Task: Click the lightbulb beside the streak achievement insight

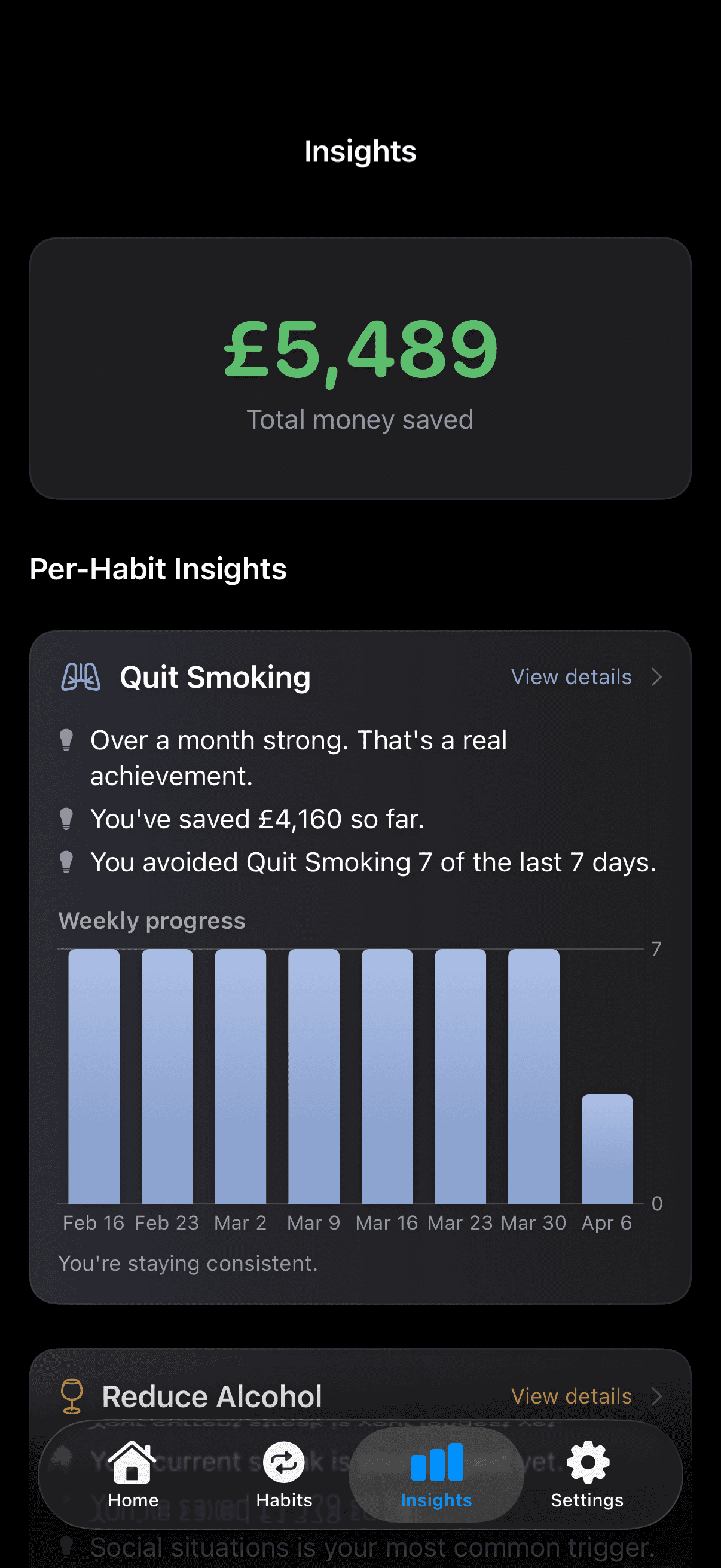Action: tap(67, 740)
